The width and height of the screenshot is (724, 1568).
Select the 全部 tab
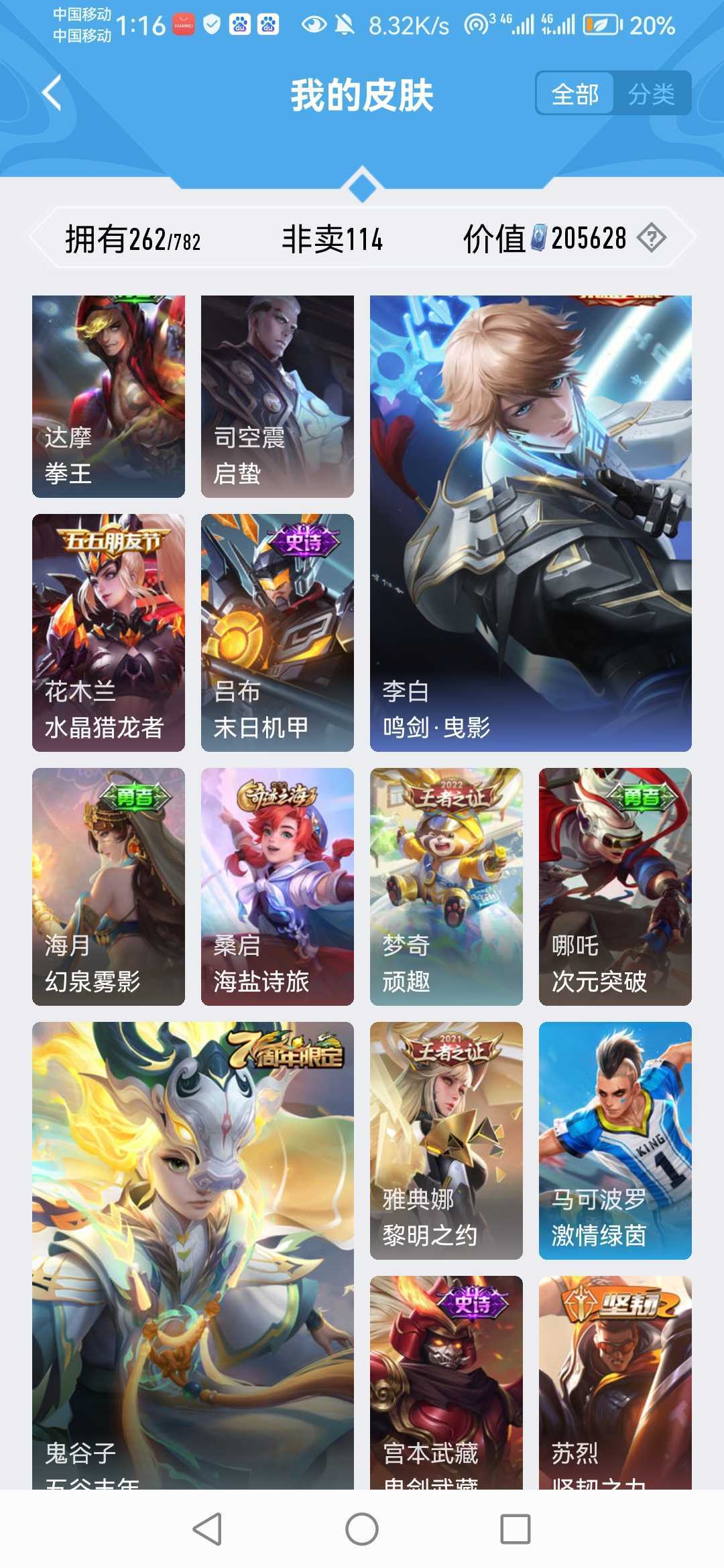coord(575,94)
